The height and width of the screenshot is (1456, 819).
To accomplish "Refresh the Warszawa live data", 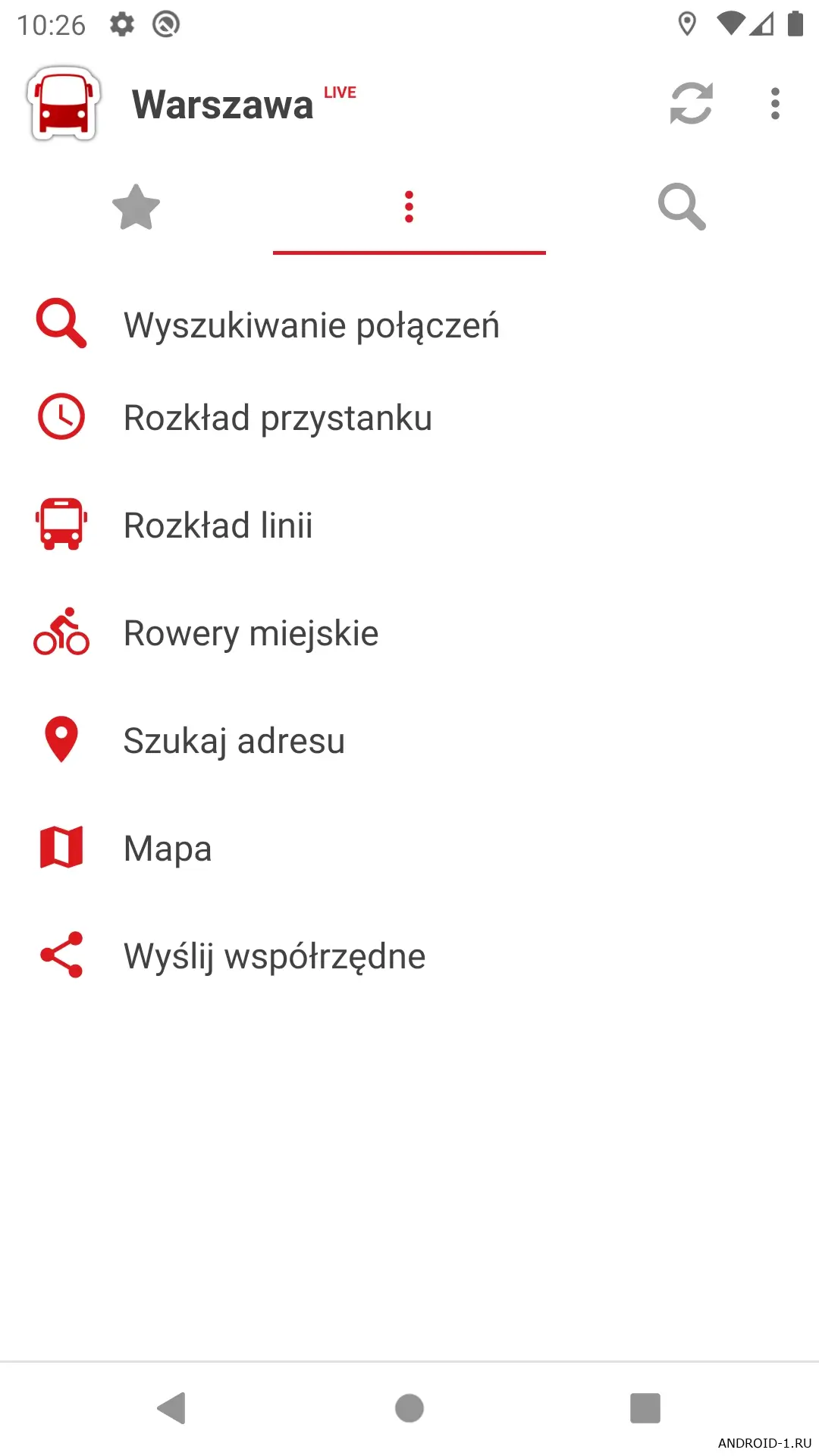I will 691,103.
